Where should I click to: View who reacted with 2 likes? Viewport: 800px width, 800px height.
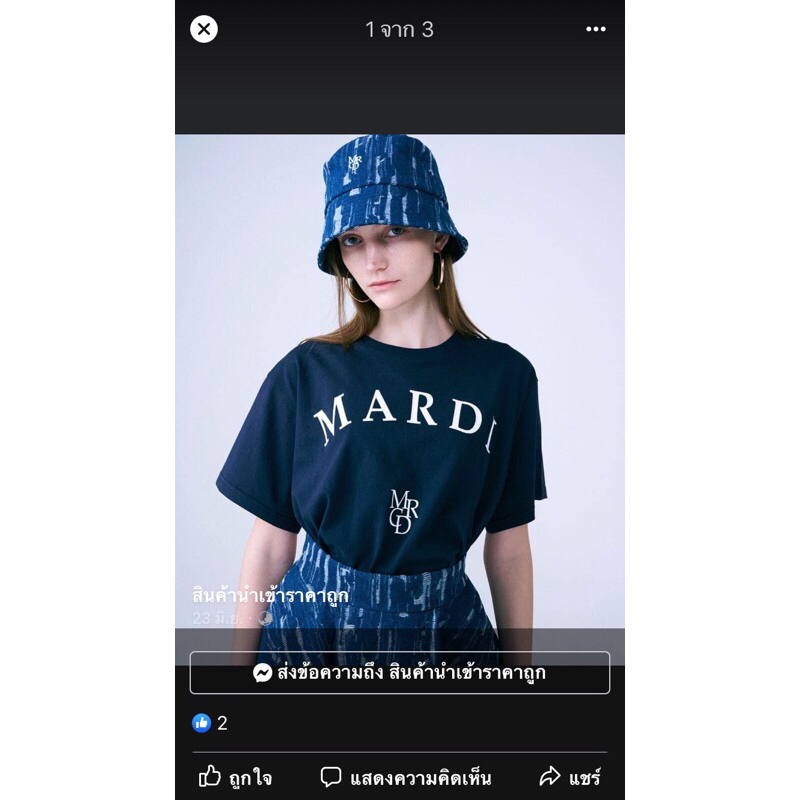pos(210,723)
